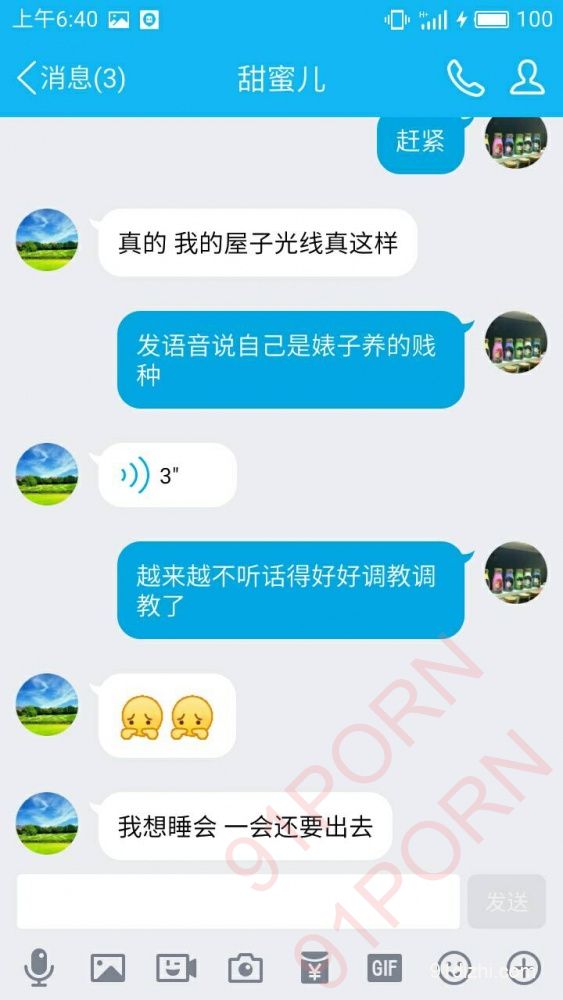
Task: Open the emoji panel
Action: [453, 968]
